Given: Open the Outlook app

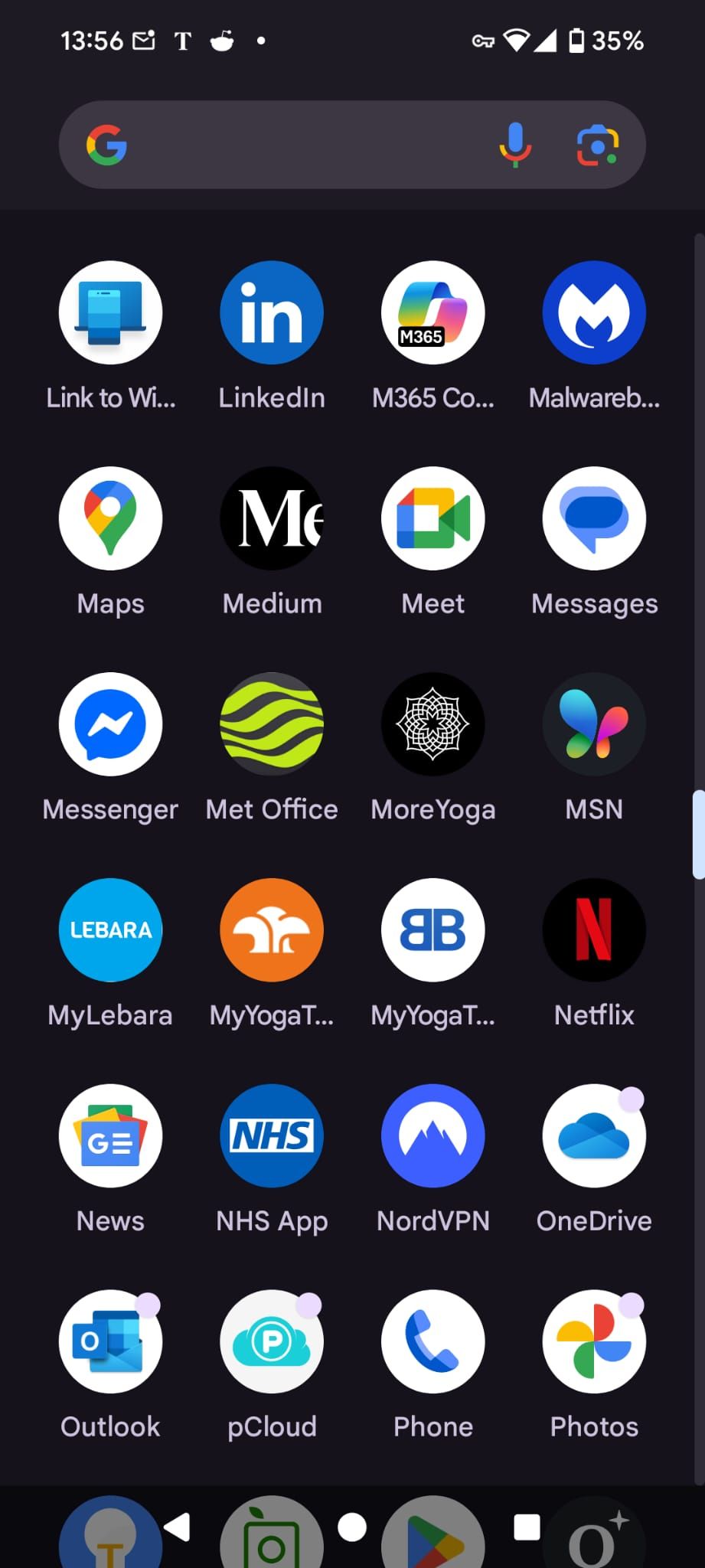Looking at the screenshot, I should (x=110, y=1341).
